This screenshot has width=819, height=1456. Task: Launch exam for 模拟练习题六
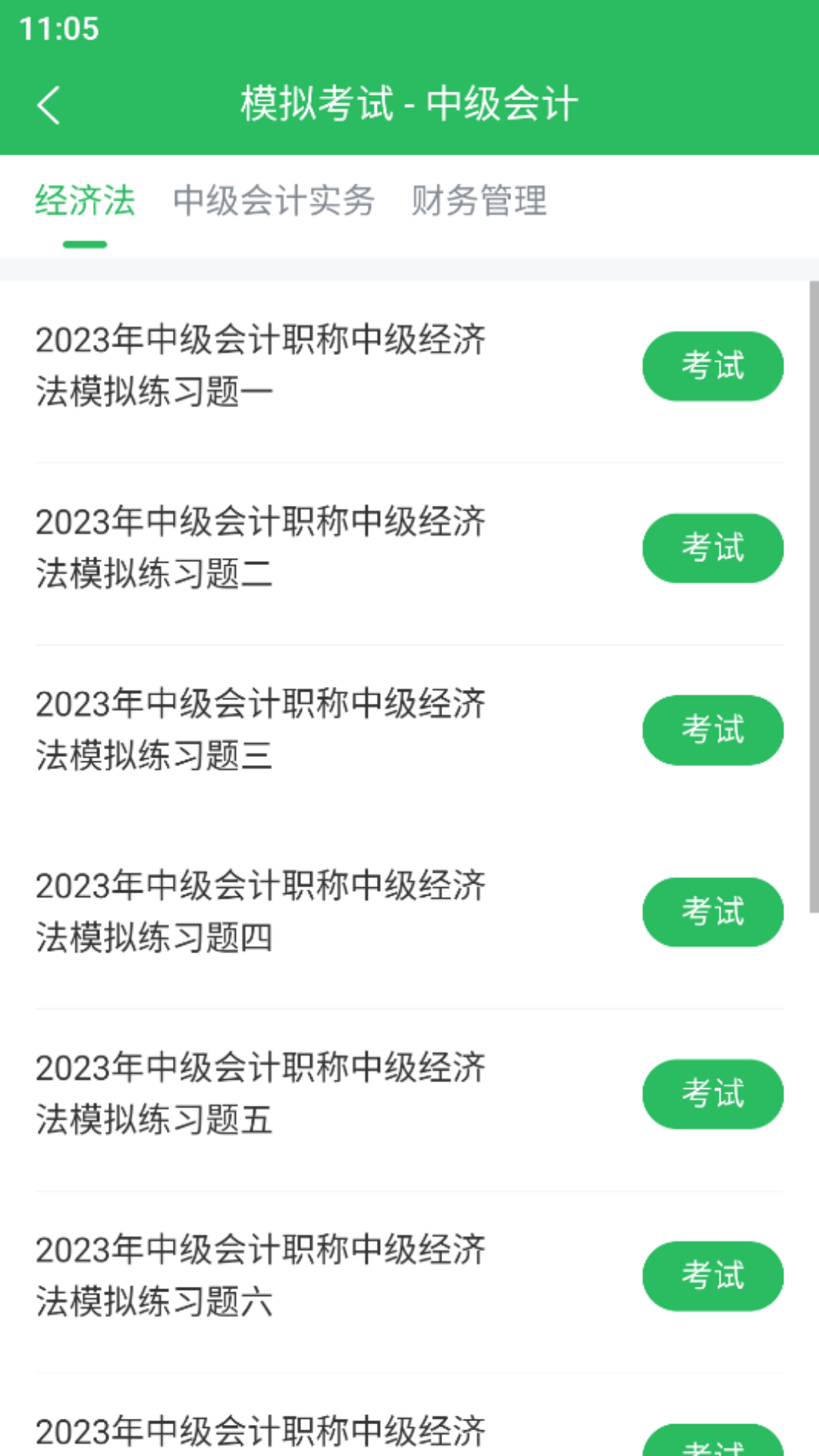click(x=713, y=1276)
